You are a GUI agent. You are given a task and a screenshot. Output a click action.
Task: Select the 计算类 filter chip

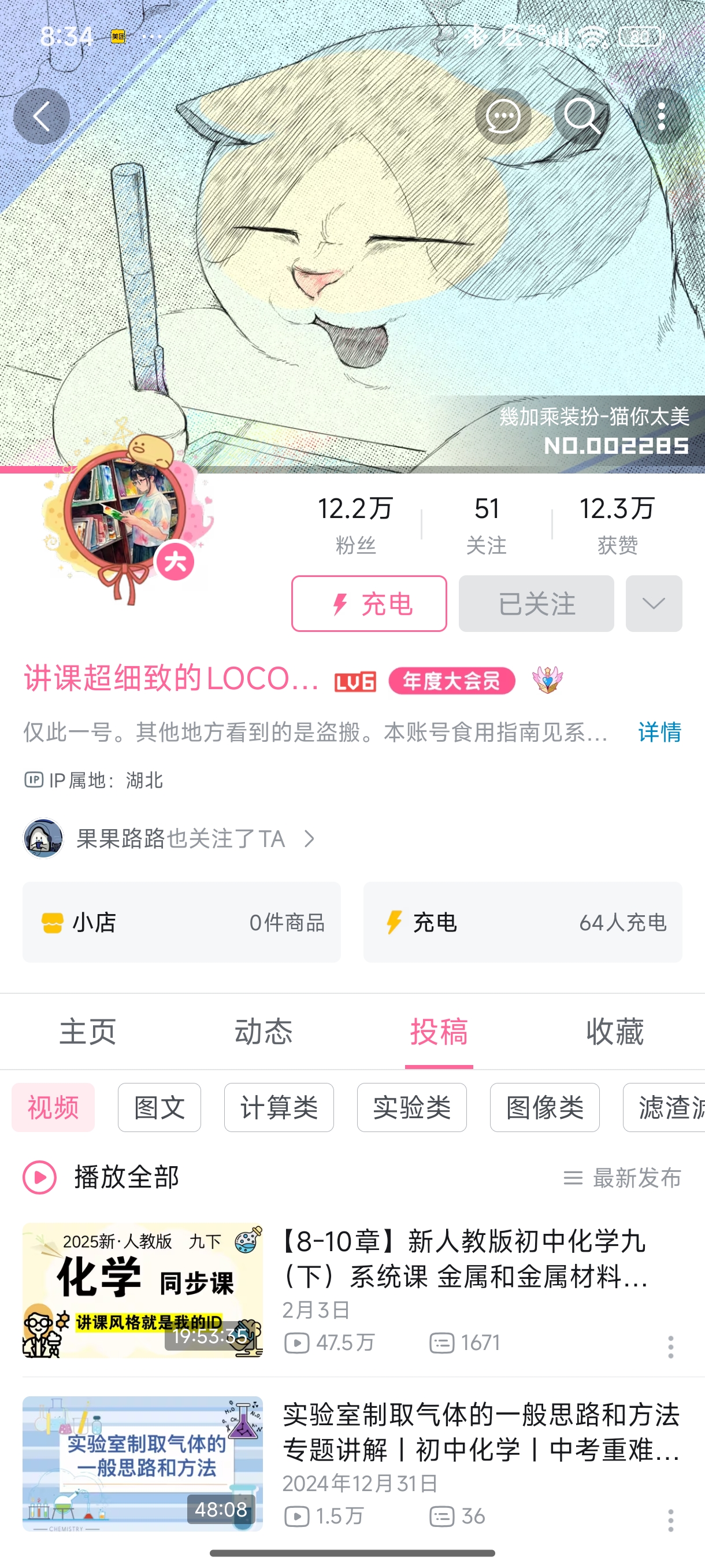[x=279, y=1107]
